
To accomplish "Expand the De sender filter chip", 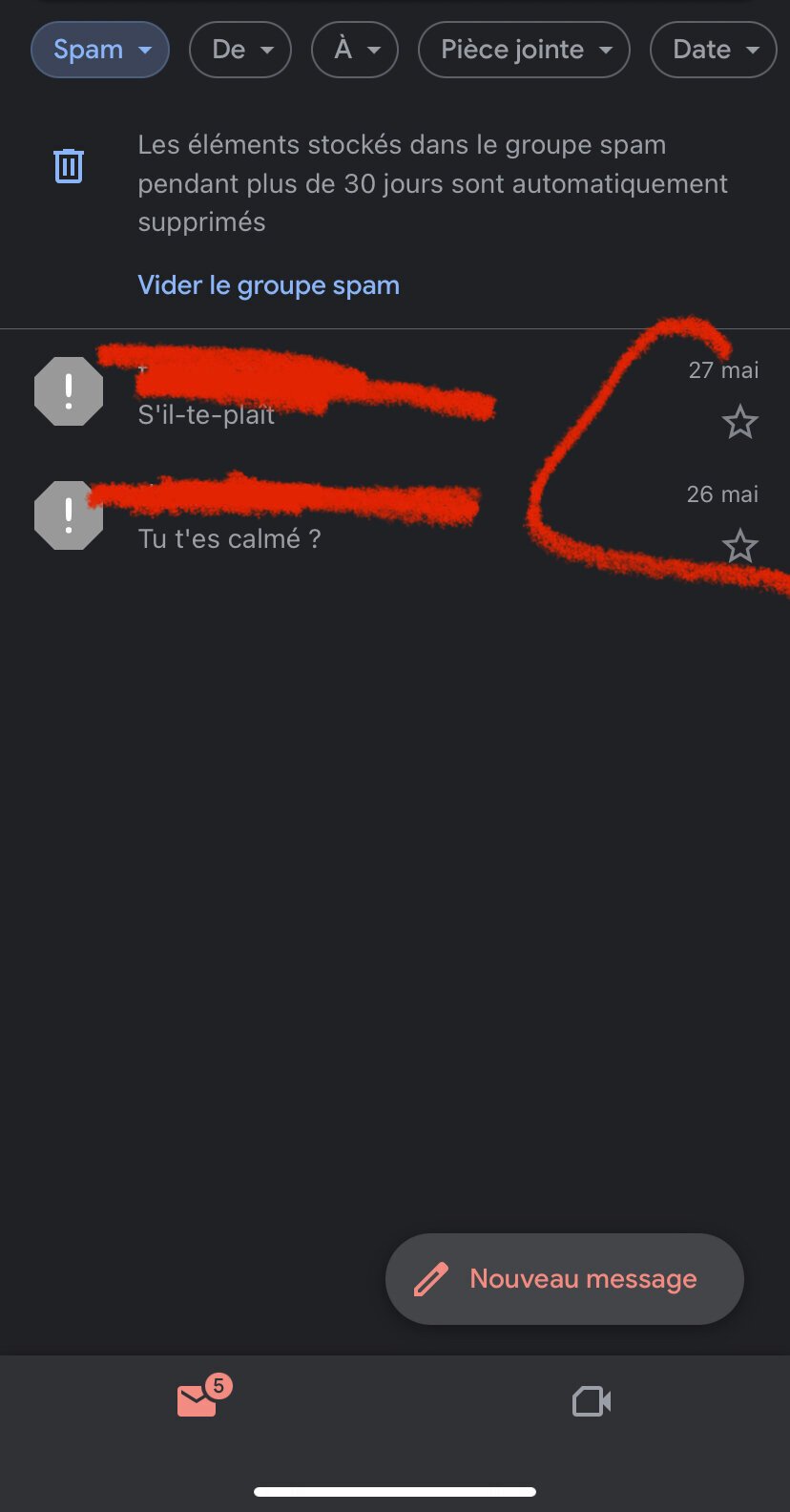I will point(240,50).
